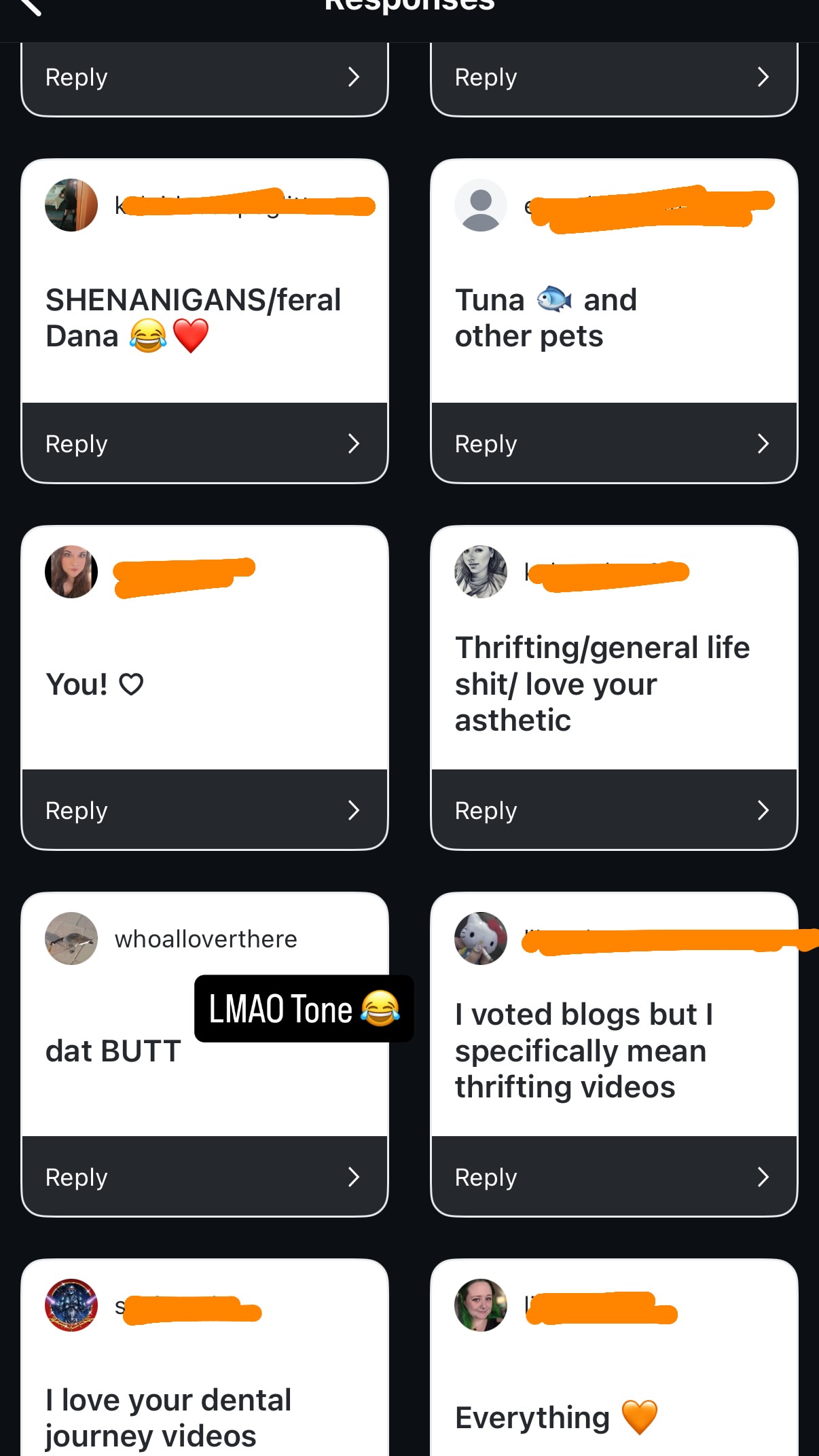819x1456 pixels.
Task: Reply to the thrifting videos blogs response
Action: pyautogui.click(x=614, y=1176)
